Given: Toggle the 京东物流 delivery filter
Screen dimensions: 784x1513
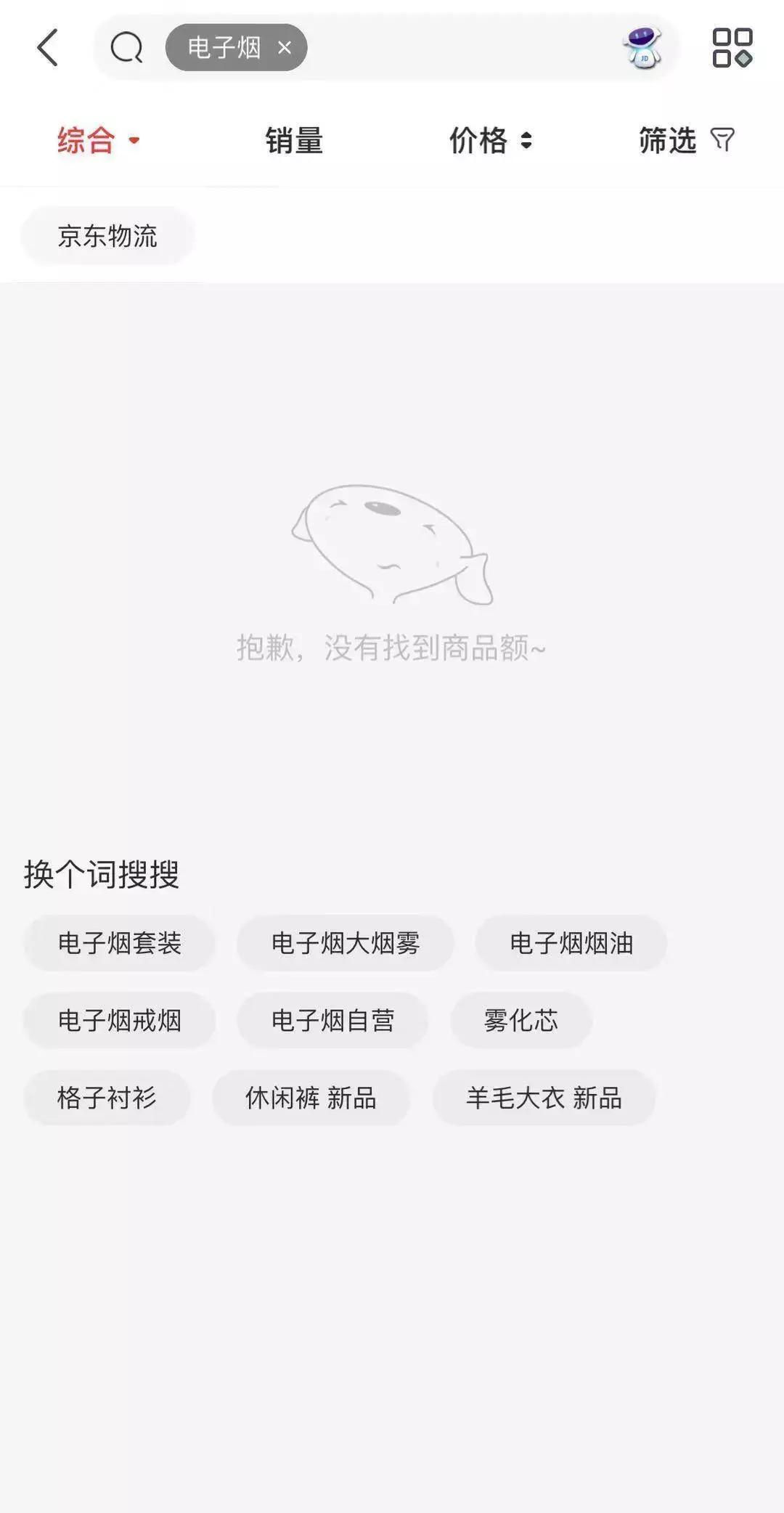Looking at the screenshot, I should point(108,235).
